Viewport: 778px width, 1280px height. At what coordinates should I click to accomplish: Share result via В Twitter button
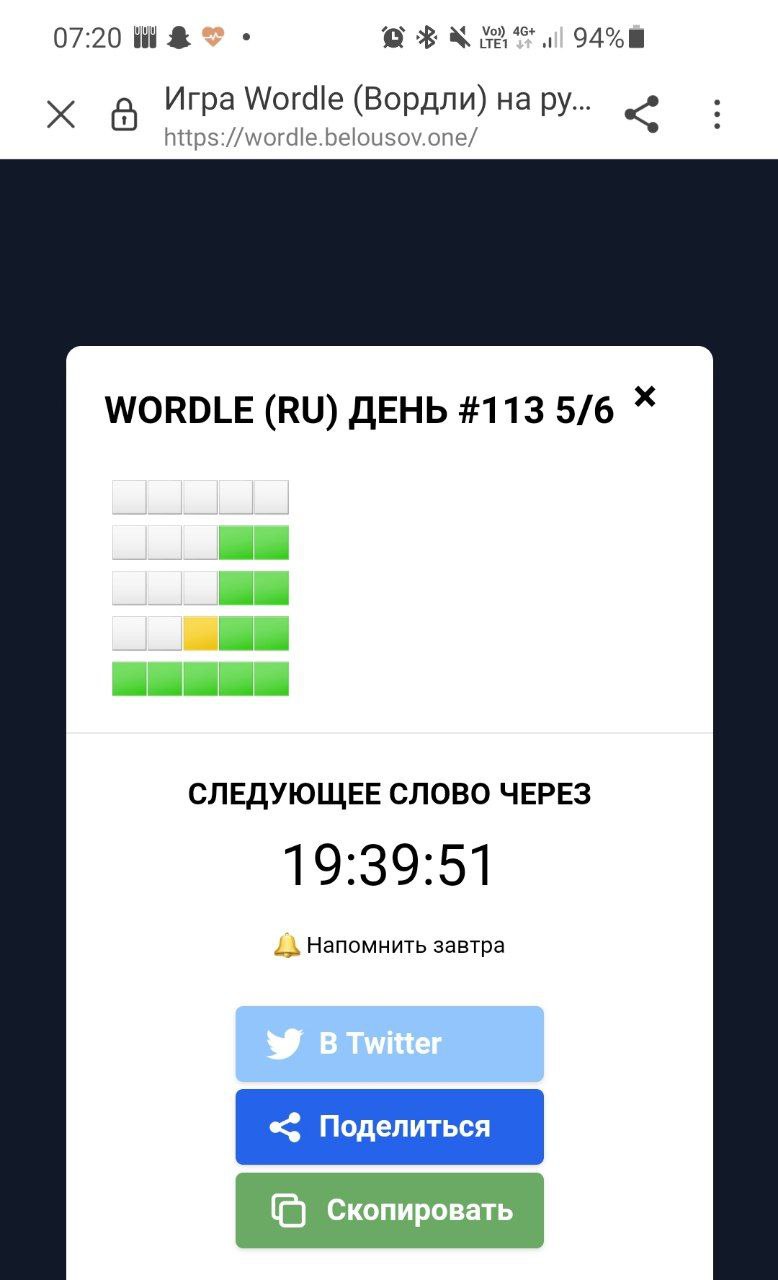(x=389, y=1043)
